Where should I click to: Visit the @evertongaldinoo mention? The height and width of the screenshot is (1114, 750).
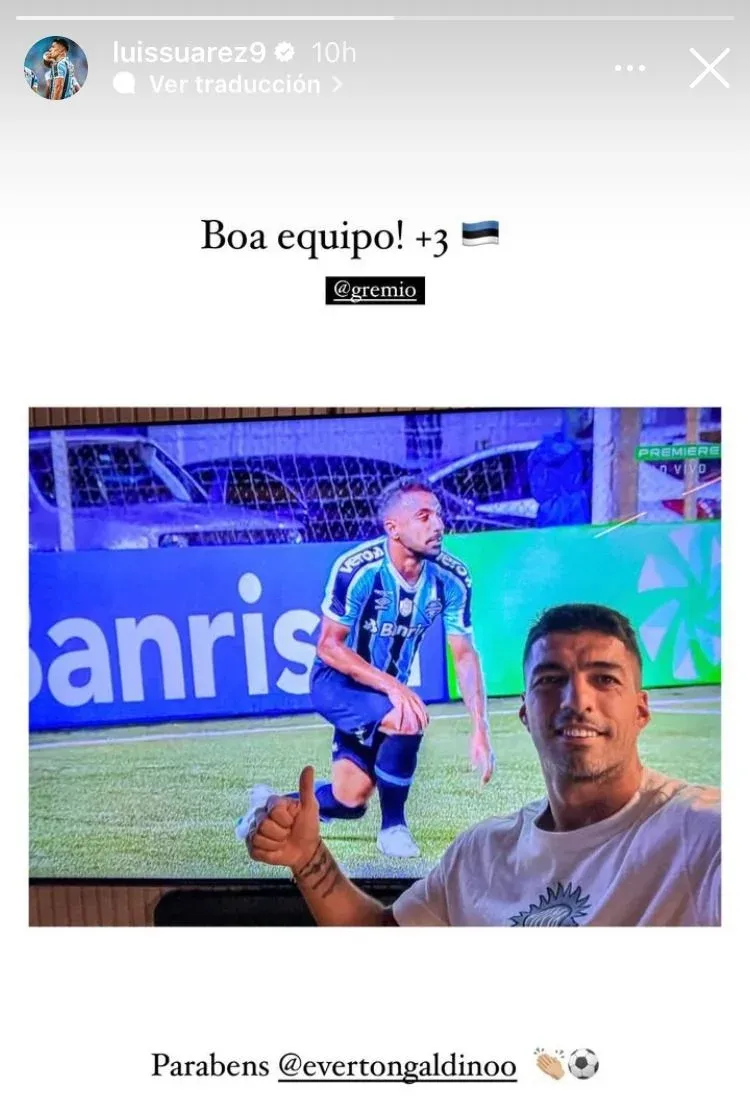397,1066
